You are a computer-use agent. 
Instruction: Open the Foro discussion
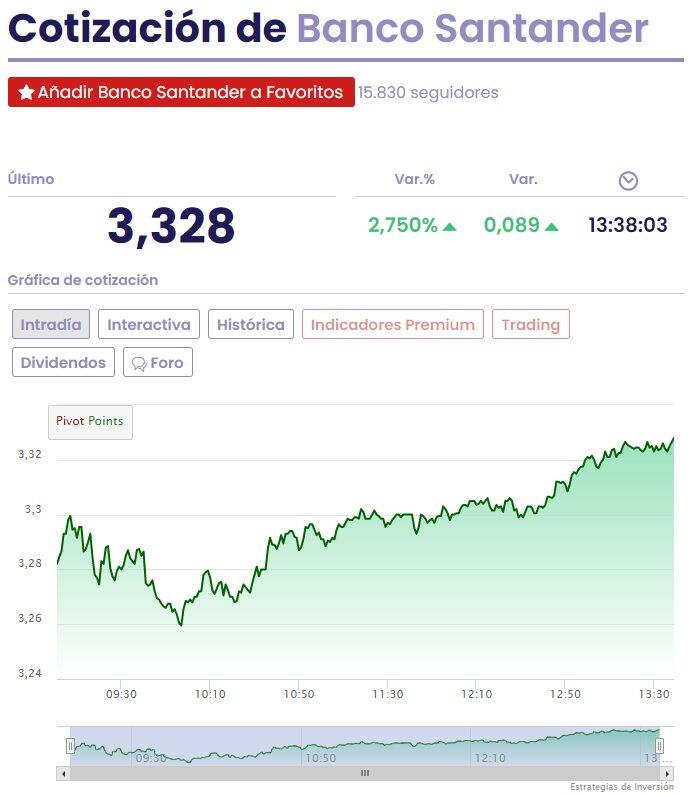pos(158,362)
